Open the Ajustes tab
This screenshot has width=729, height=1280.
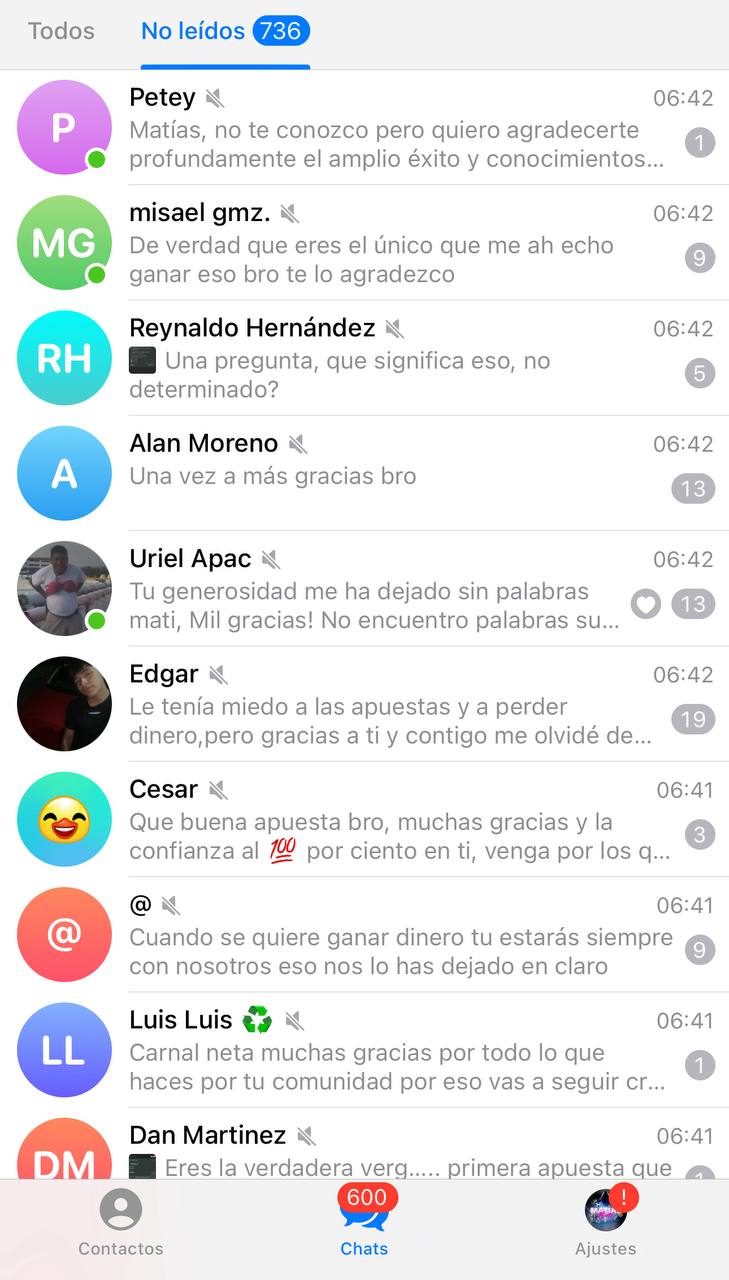point(606,1224)
